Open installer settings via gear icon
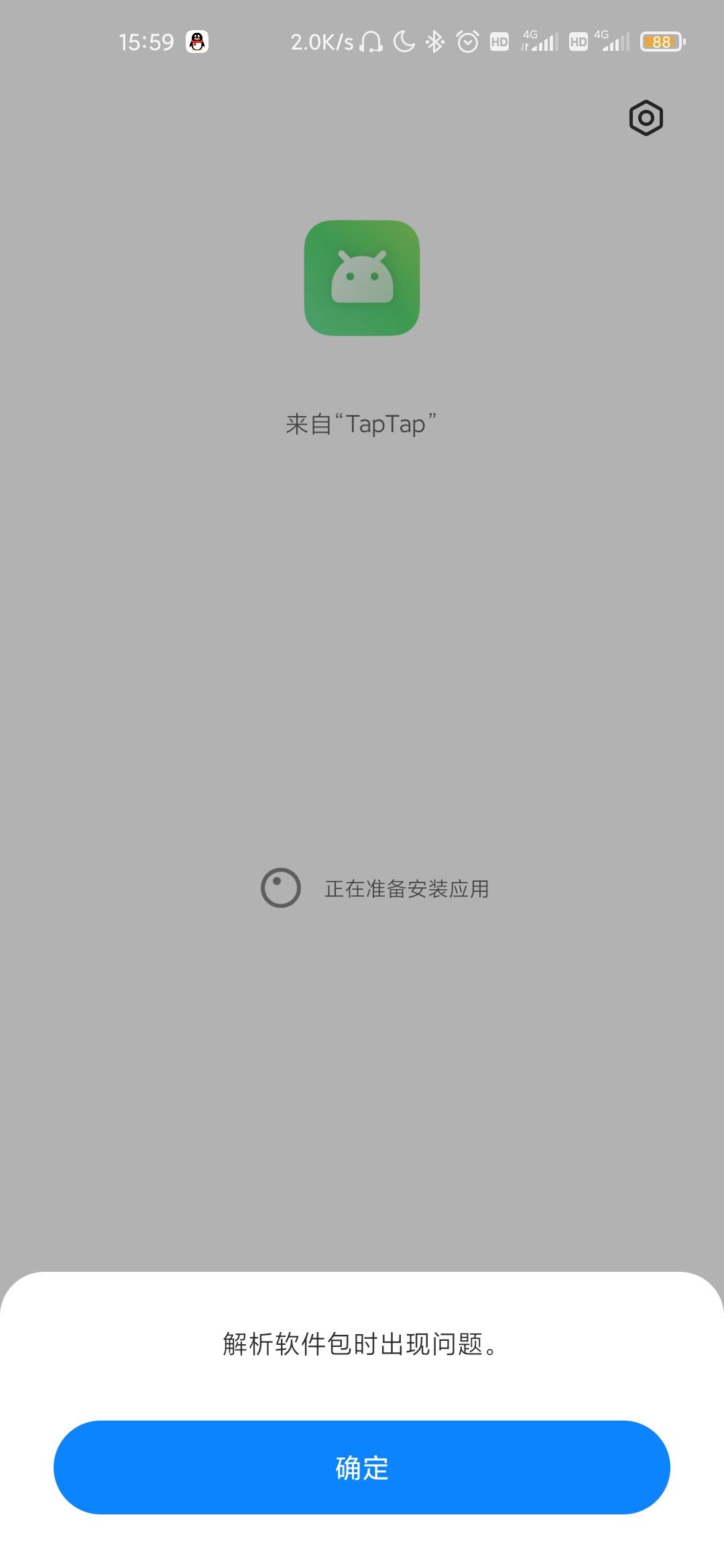724x1568 pixels. coord(646,117)
